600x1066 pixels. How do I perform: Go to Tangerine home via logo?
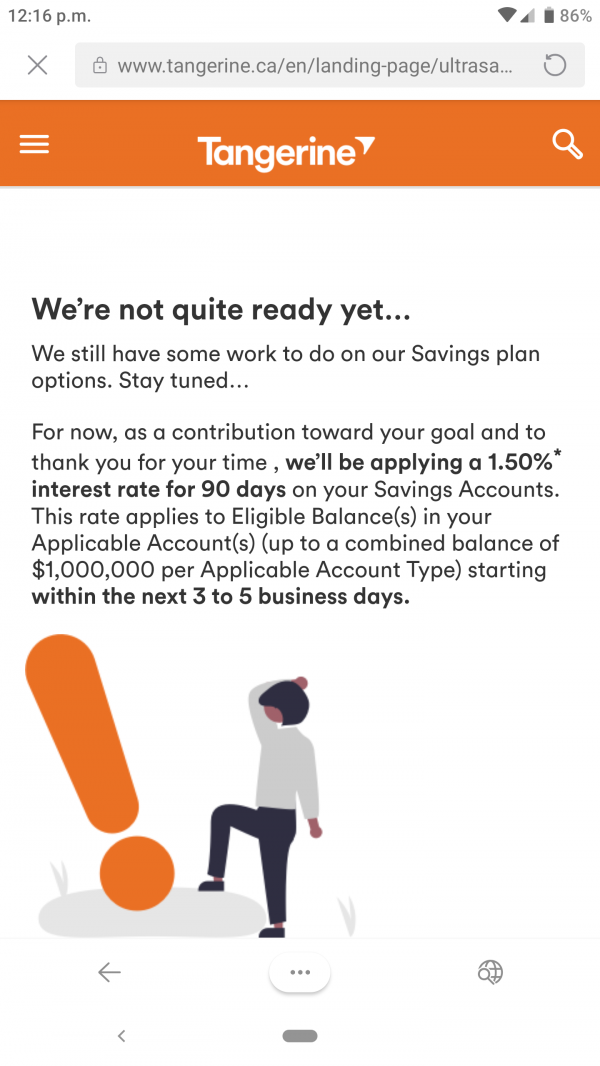point(286,152)
